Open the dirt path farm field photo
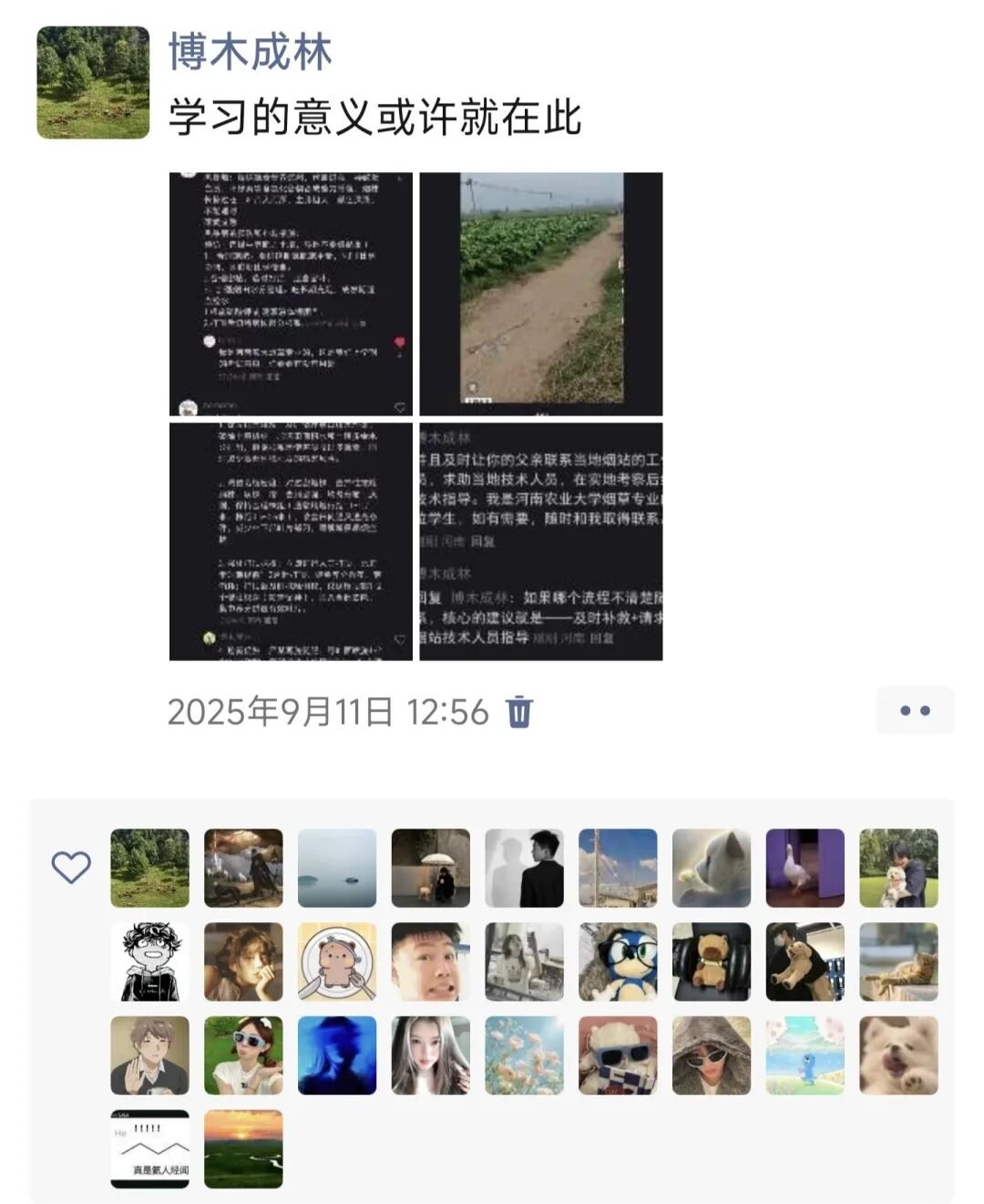Image resolution: width=984 pixels, height=1204 pixels. click(x=540, y=293)
